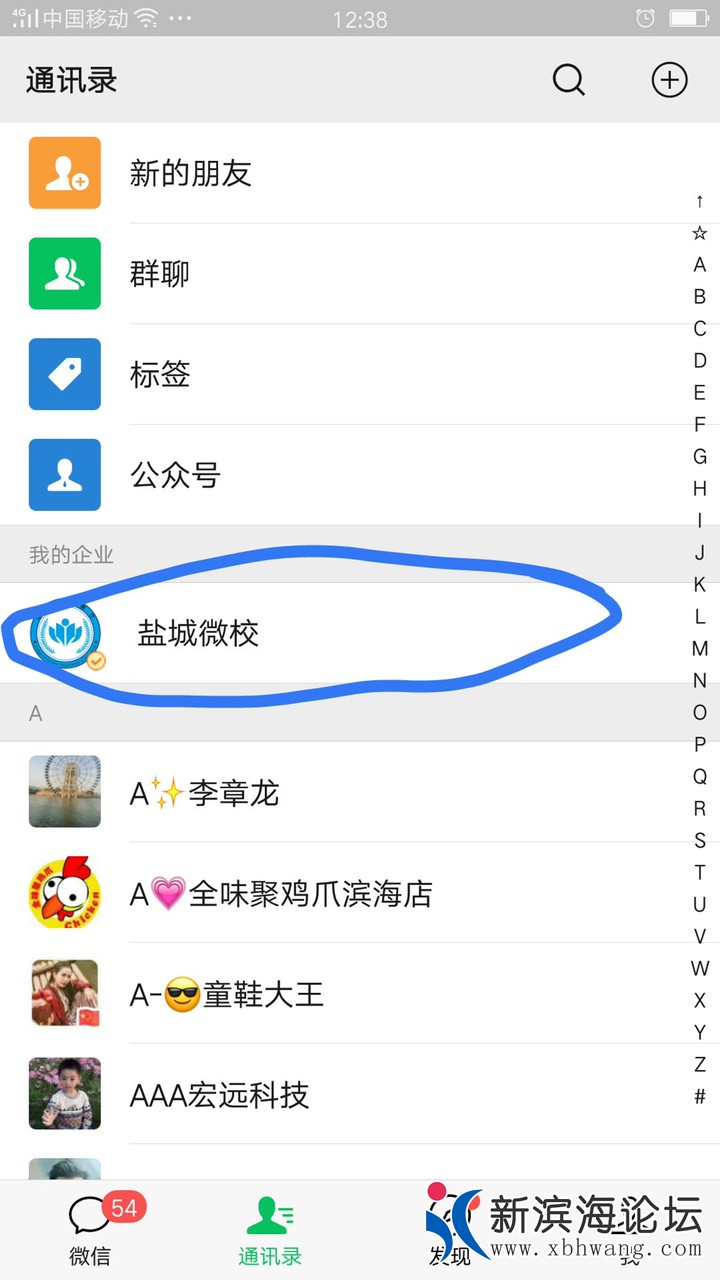720x1280 pixels.
Task: Jump to letter M in index
Action: [x=700, y=648]
